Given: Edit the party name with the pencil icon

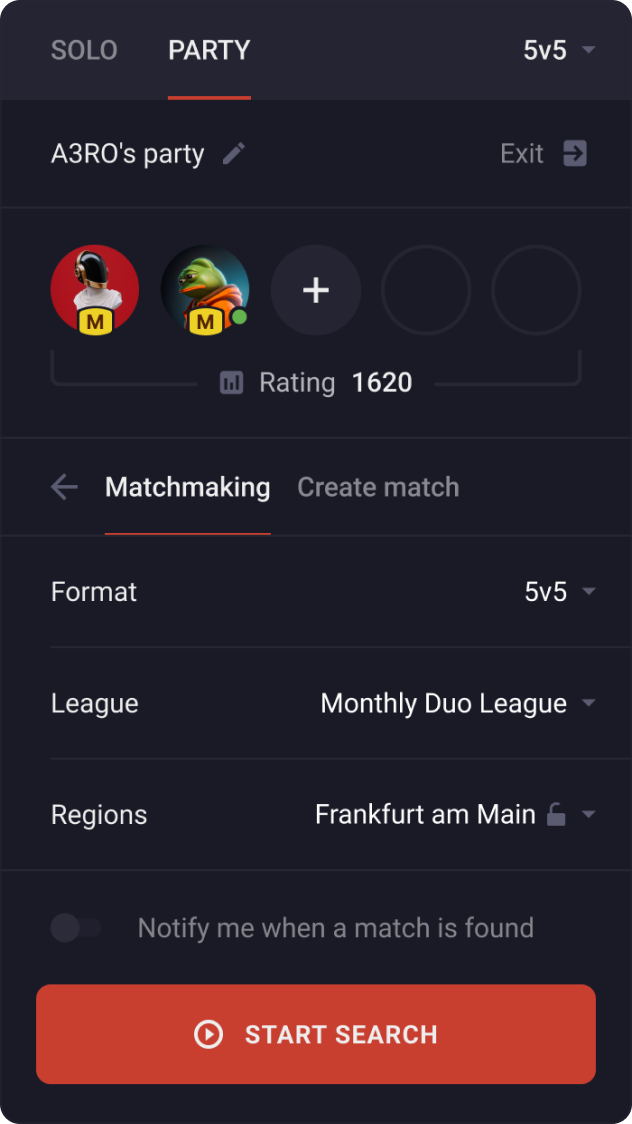Looking at the screenshot, I should coord(234,153).
